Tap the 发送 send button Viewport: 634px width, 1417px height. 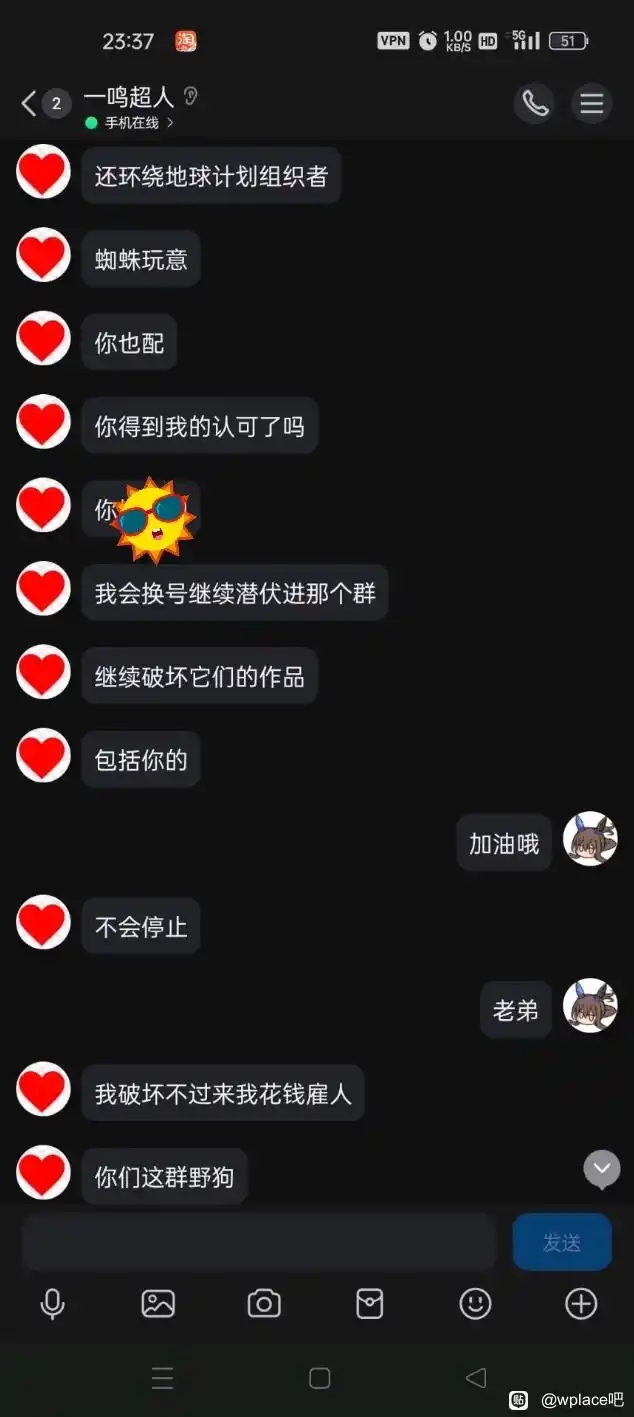[x=561, y=1242]
